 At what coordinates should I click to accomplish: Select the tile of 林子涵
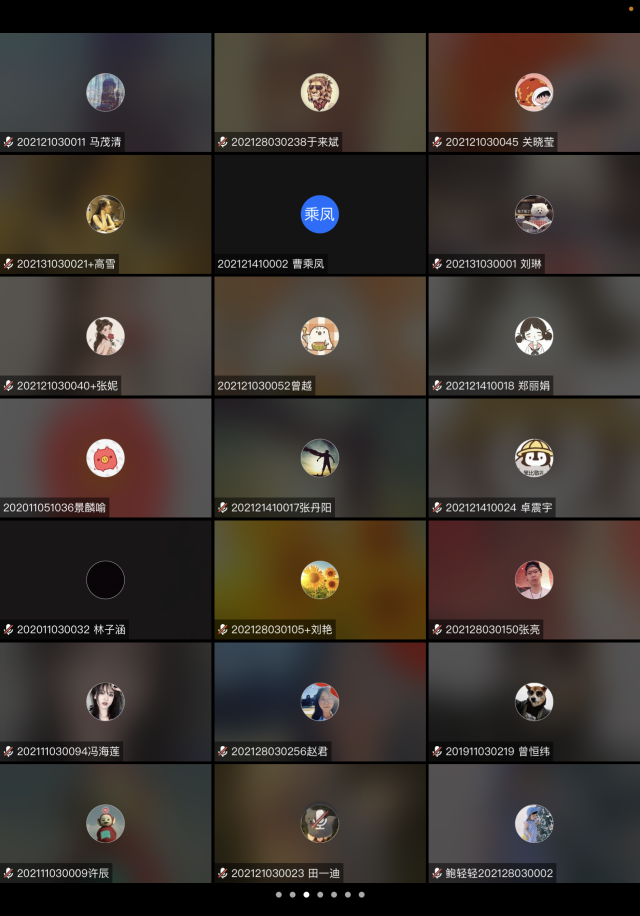click(105, 580)
